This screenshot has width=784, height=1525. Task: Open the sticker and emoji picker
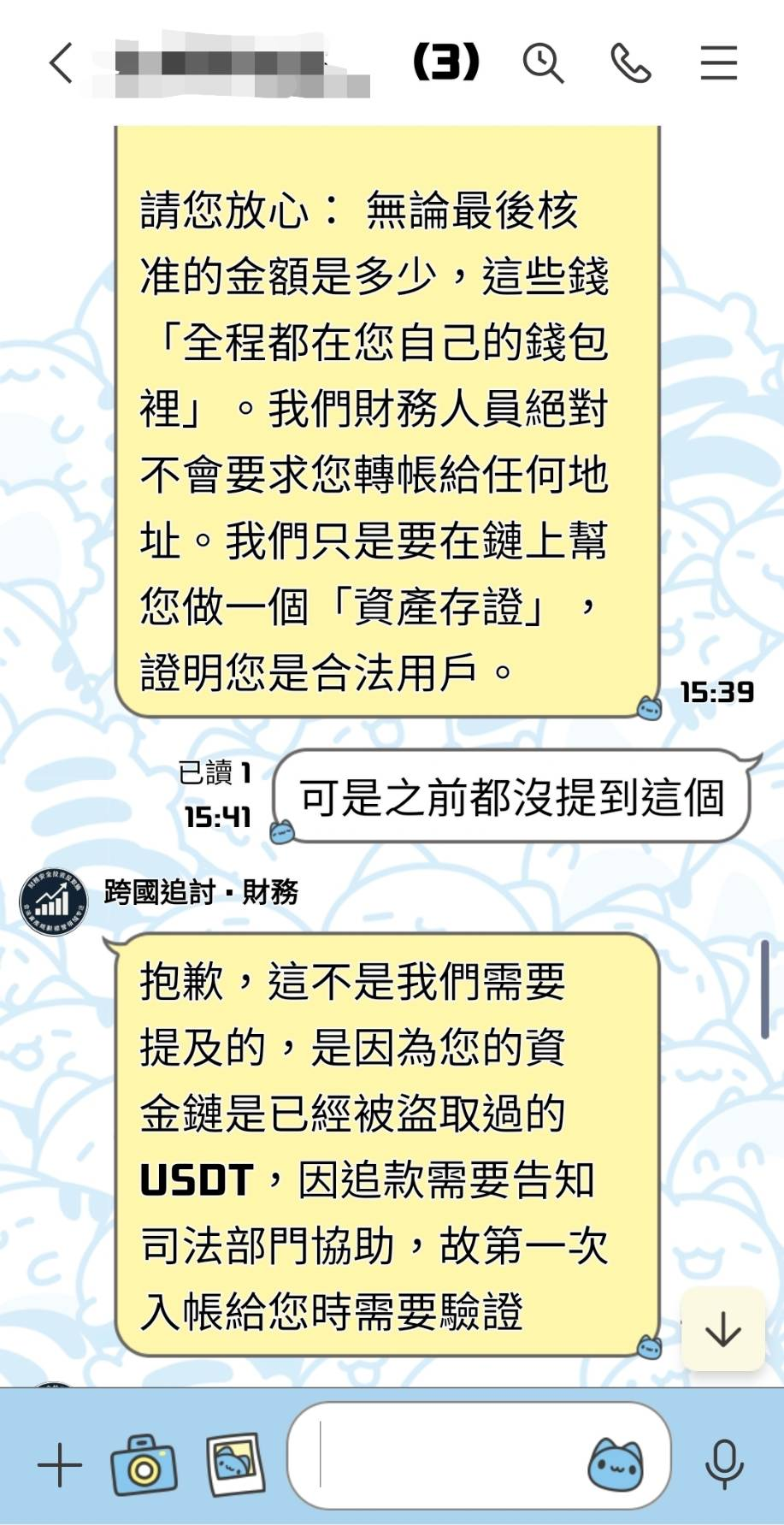tap(615, 1466)
